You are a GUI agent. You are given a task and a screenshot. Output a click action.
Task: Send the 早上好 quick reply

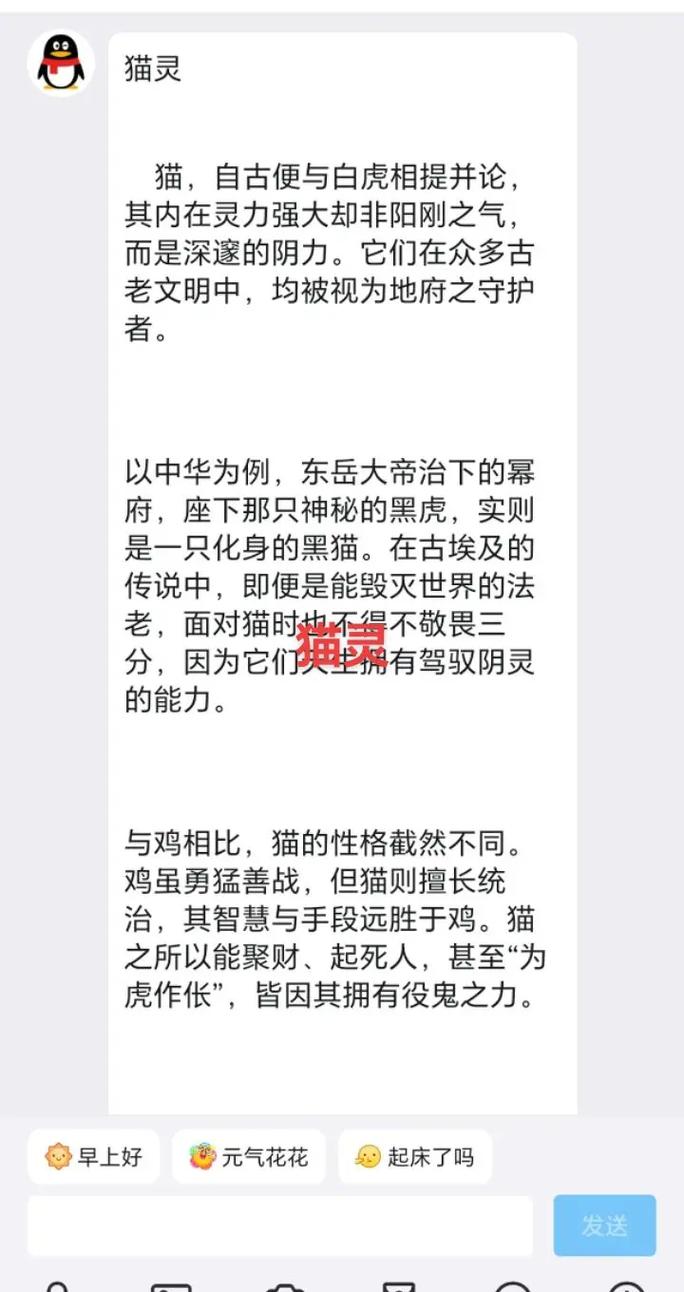(94, 1157)
